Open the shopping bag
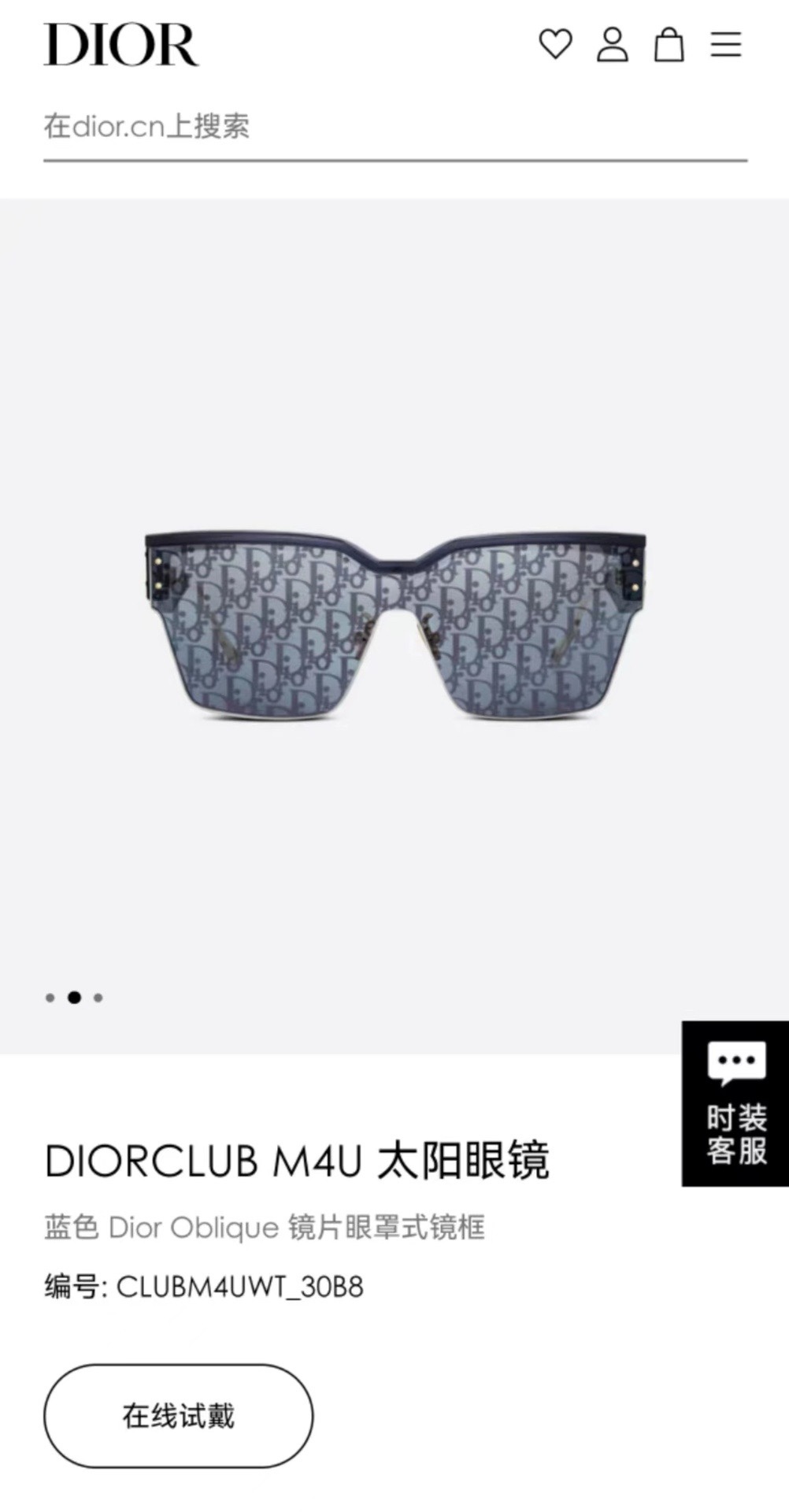 pos(669,44)
